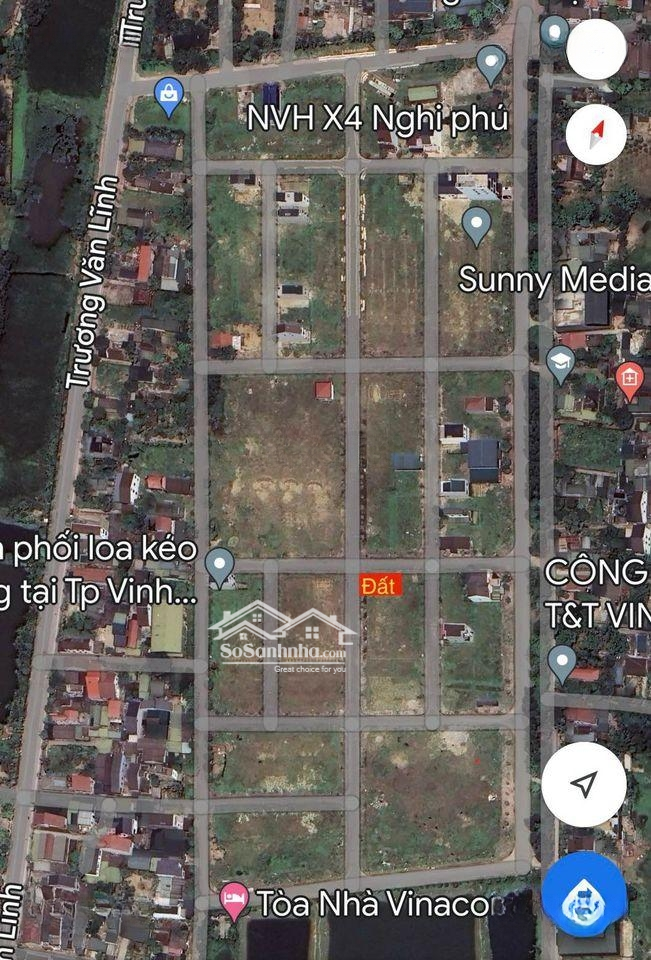
Task: Select the NVH X4 Nghi phú map pin
Action: (x=490, y=64)
